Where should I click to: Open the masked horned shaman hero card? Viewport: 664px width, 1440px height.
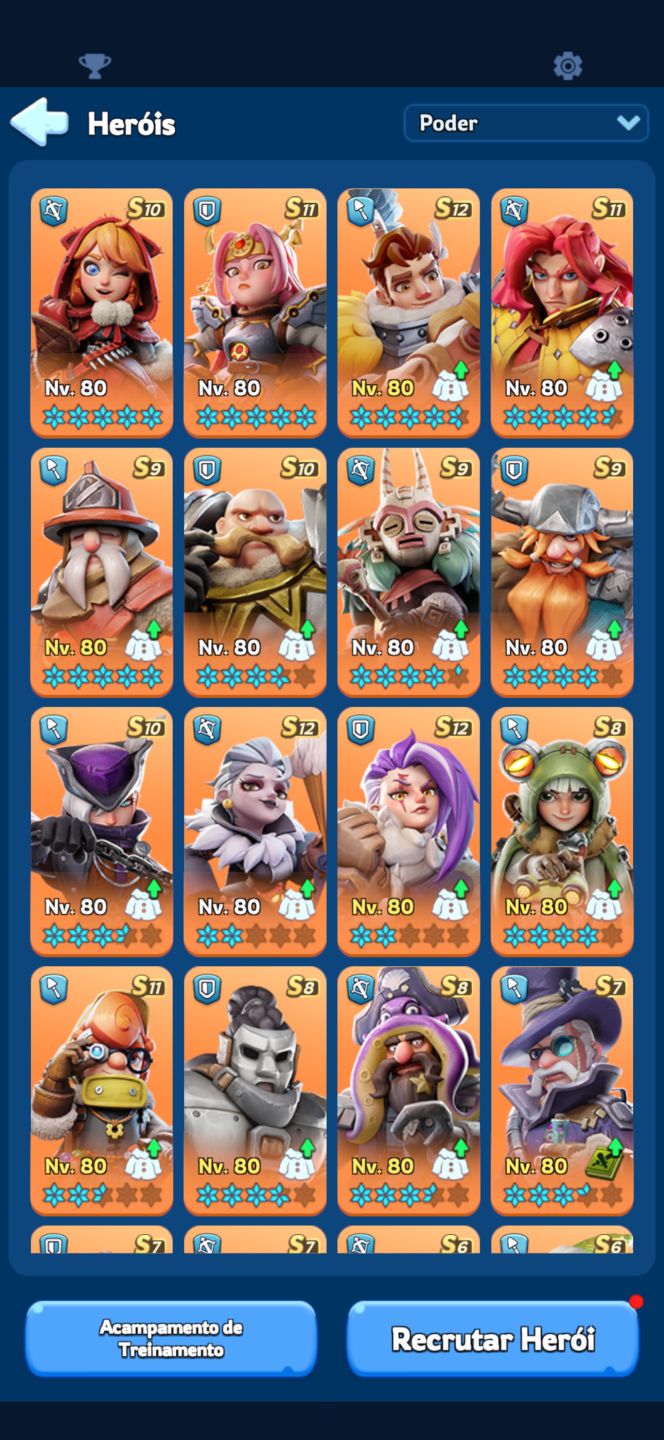408,572
